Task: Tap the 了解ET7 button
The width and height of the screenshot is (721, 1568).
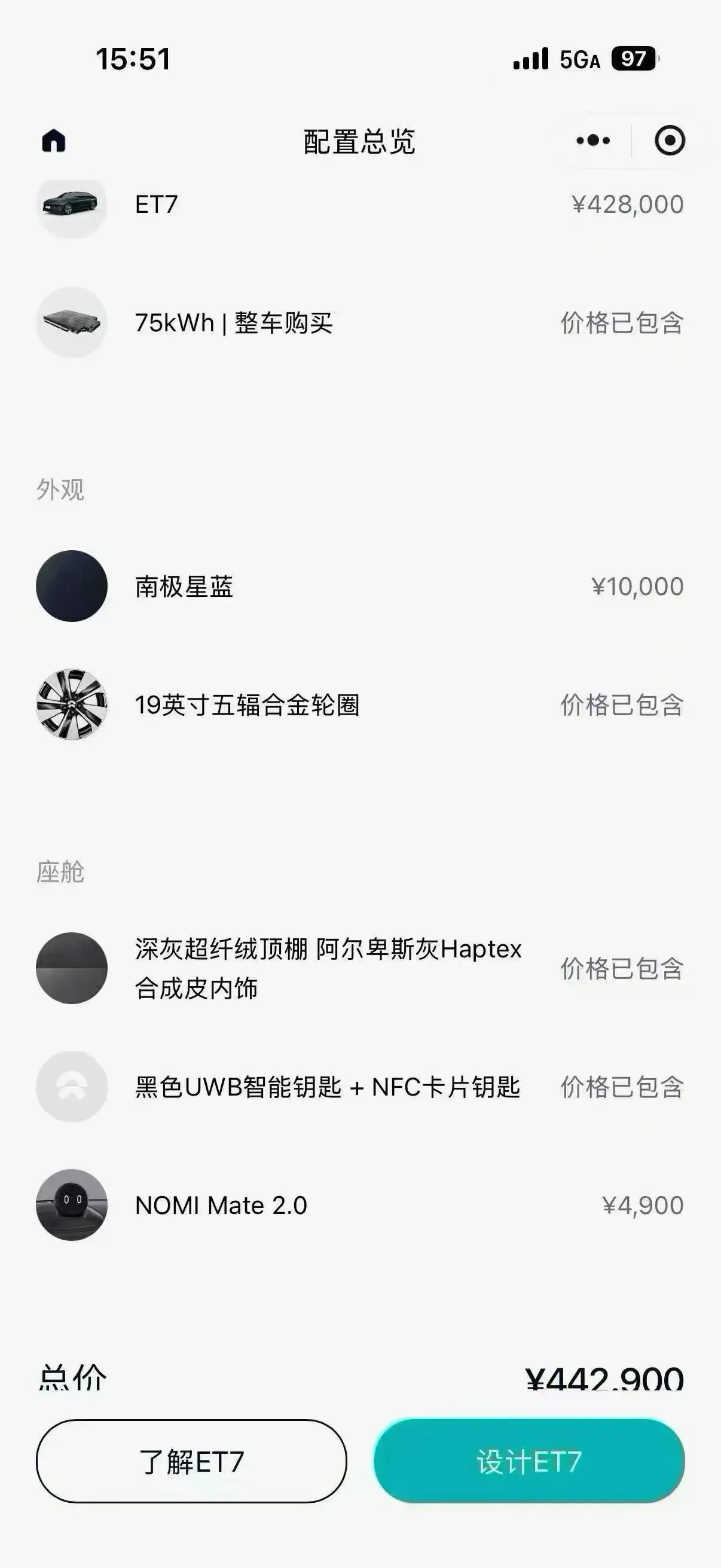Action: tap(192, 1462)
